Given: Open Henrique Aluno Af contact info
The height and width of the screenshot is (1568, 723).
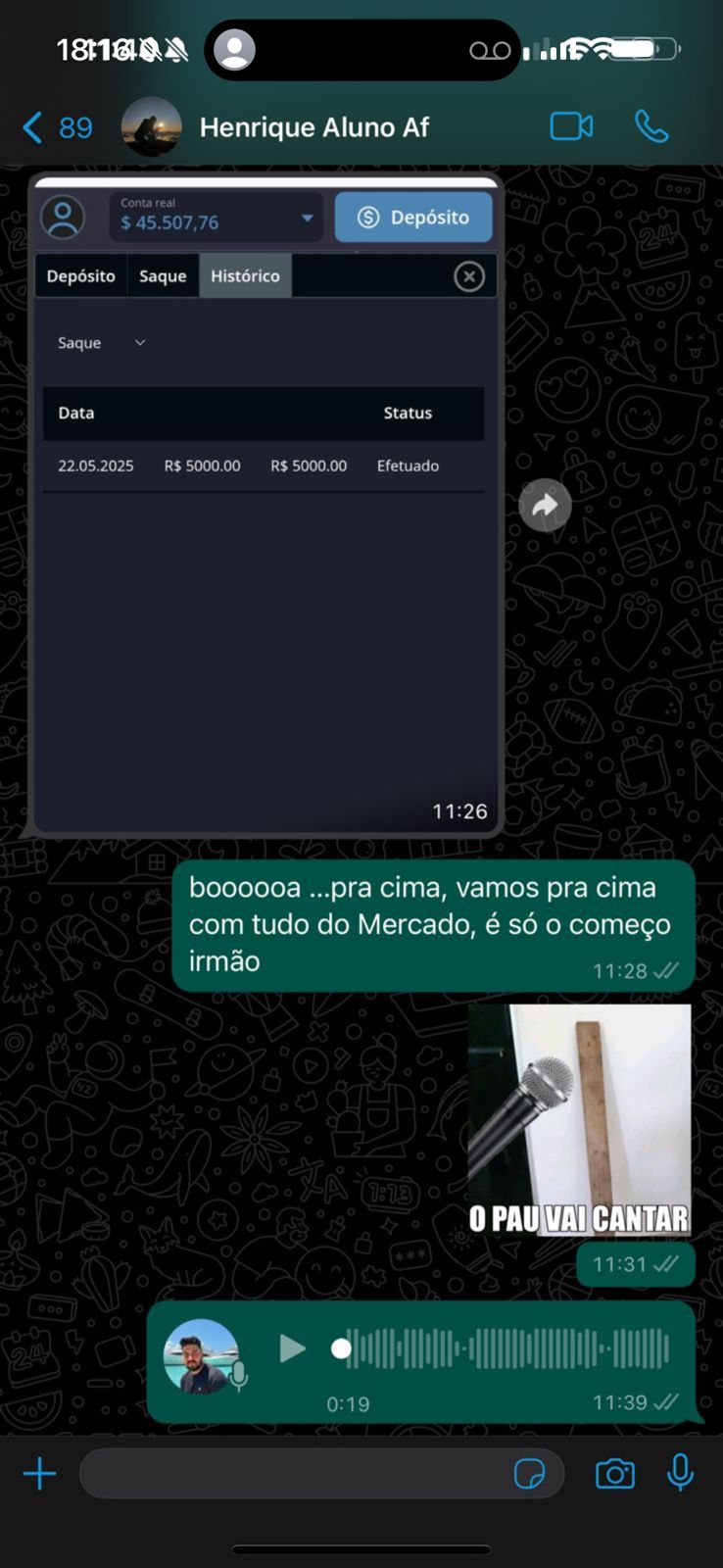Looking at the screenshot, I should (x=313, y=127).
